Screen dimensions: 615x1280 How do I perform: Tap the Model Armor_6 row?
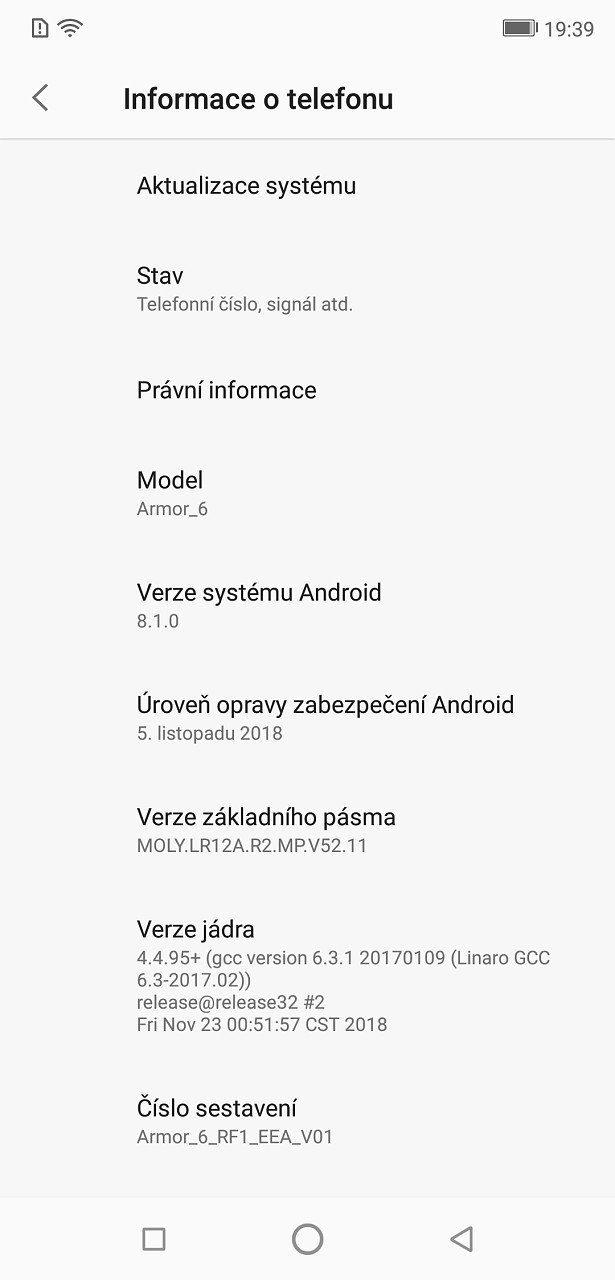[307, 493]
